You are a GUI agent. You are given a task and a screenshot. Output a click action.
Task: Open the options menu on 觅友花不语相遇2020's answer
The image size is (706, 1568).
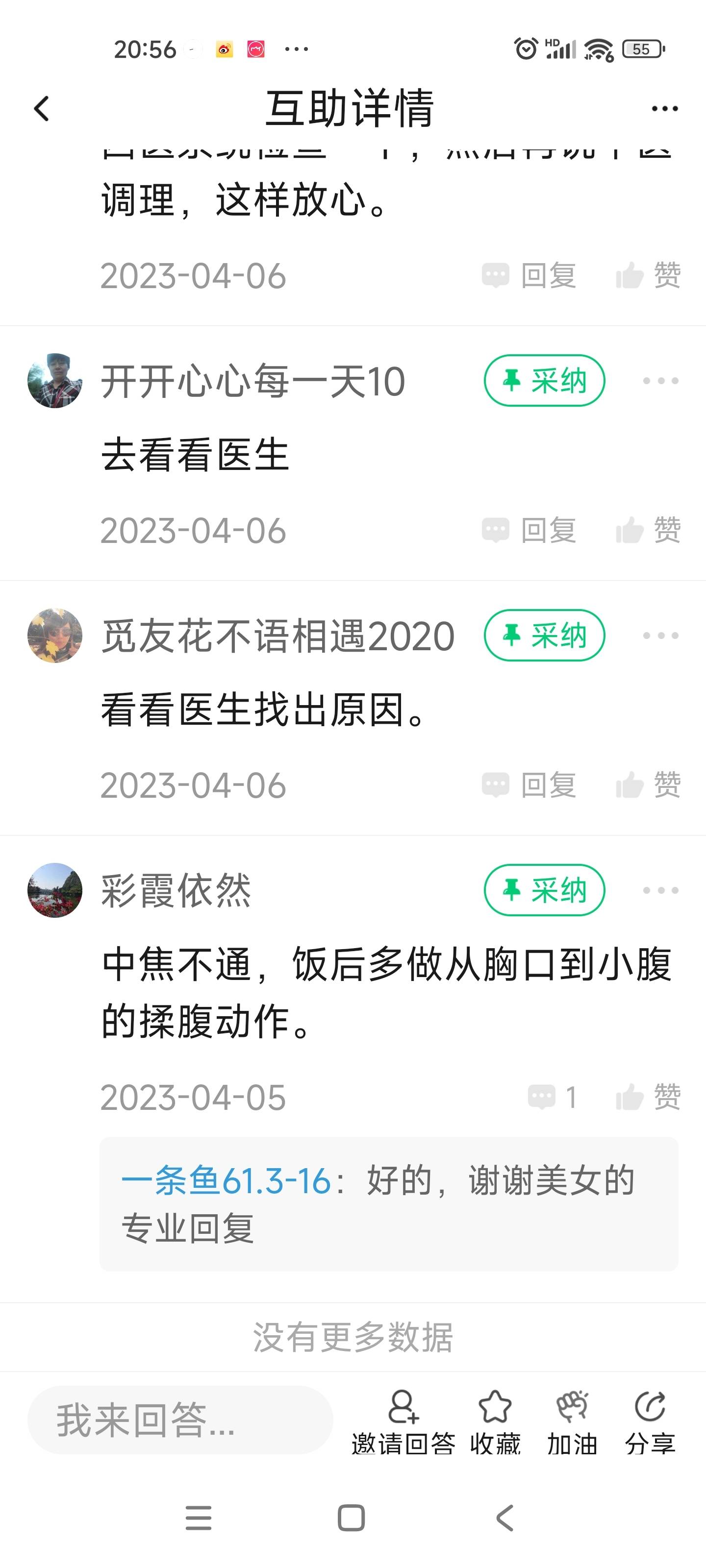[x=660, y=635]
